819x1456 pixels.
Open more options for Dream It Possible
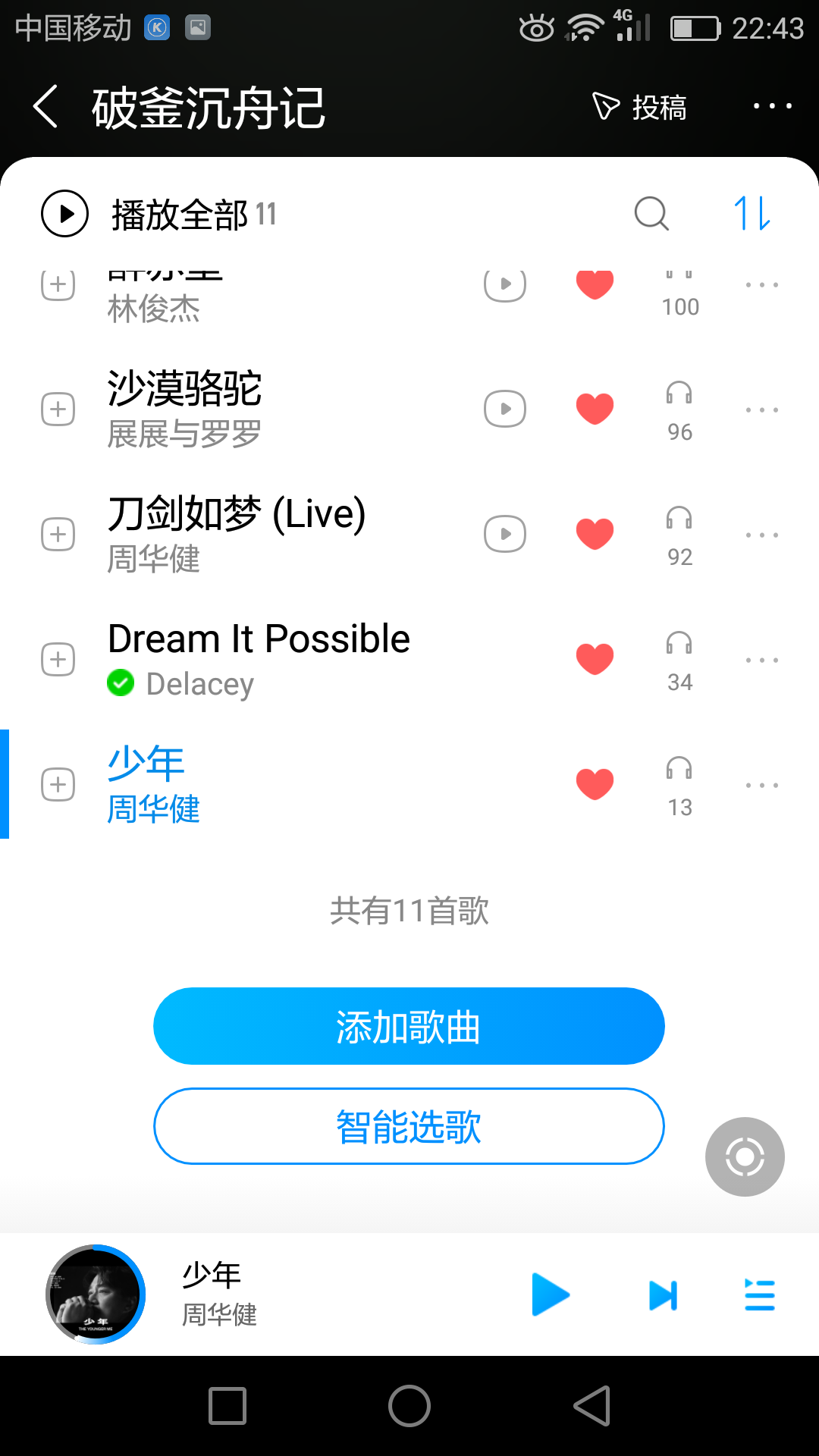(761, 660)
